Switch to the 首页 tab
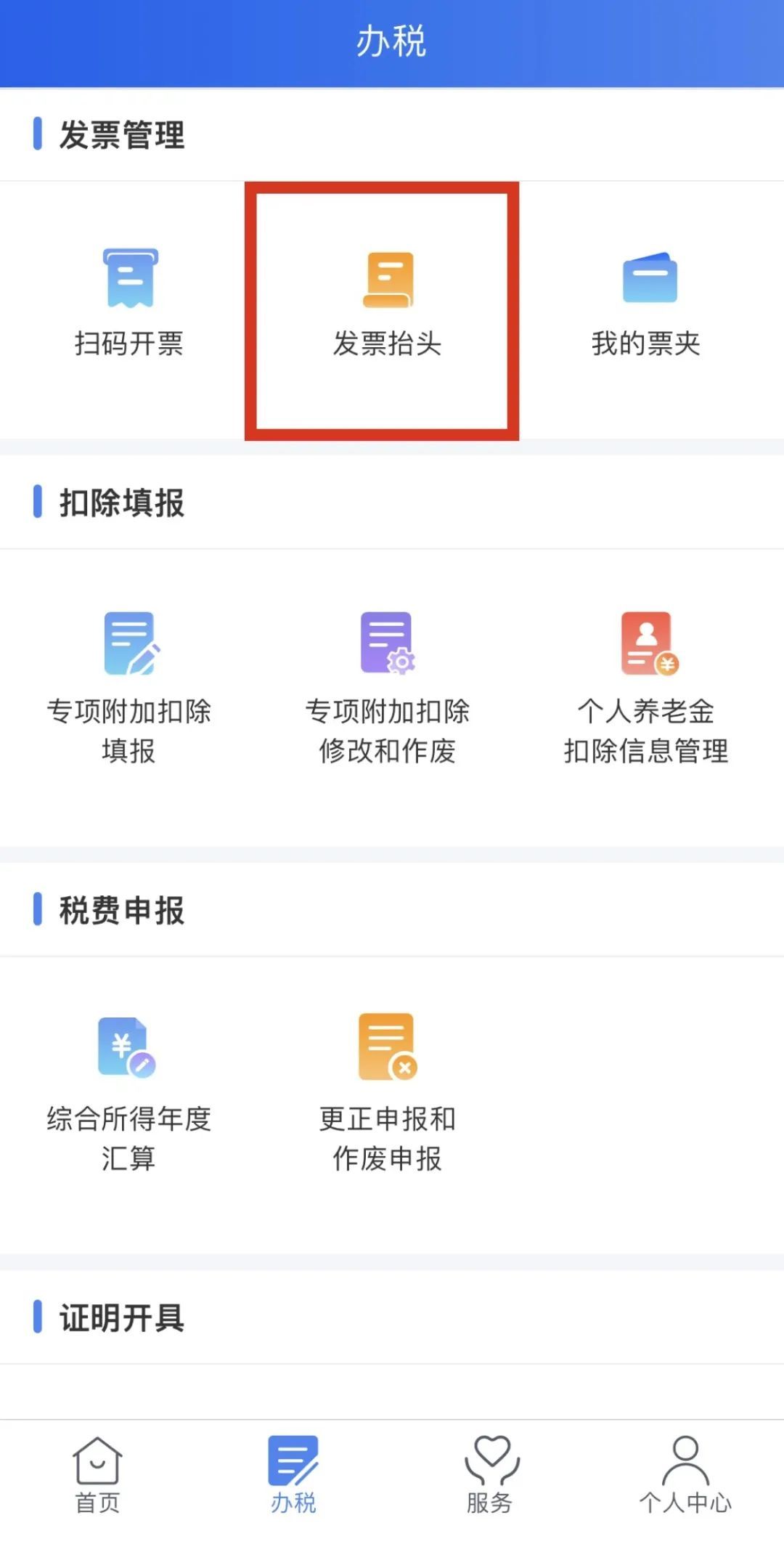Image resolution: width=784 pixels, height=1552 pixels. coord(97,1474)
